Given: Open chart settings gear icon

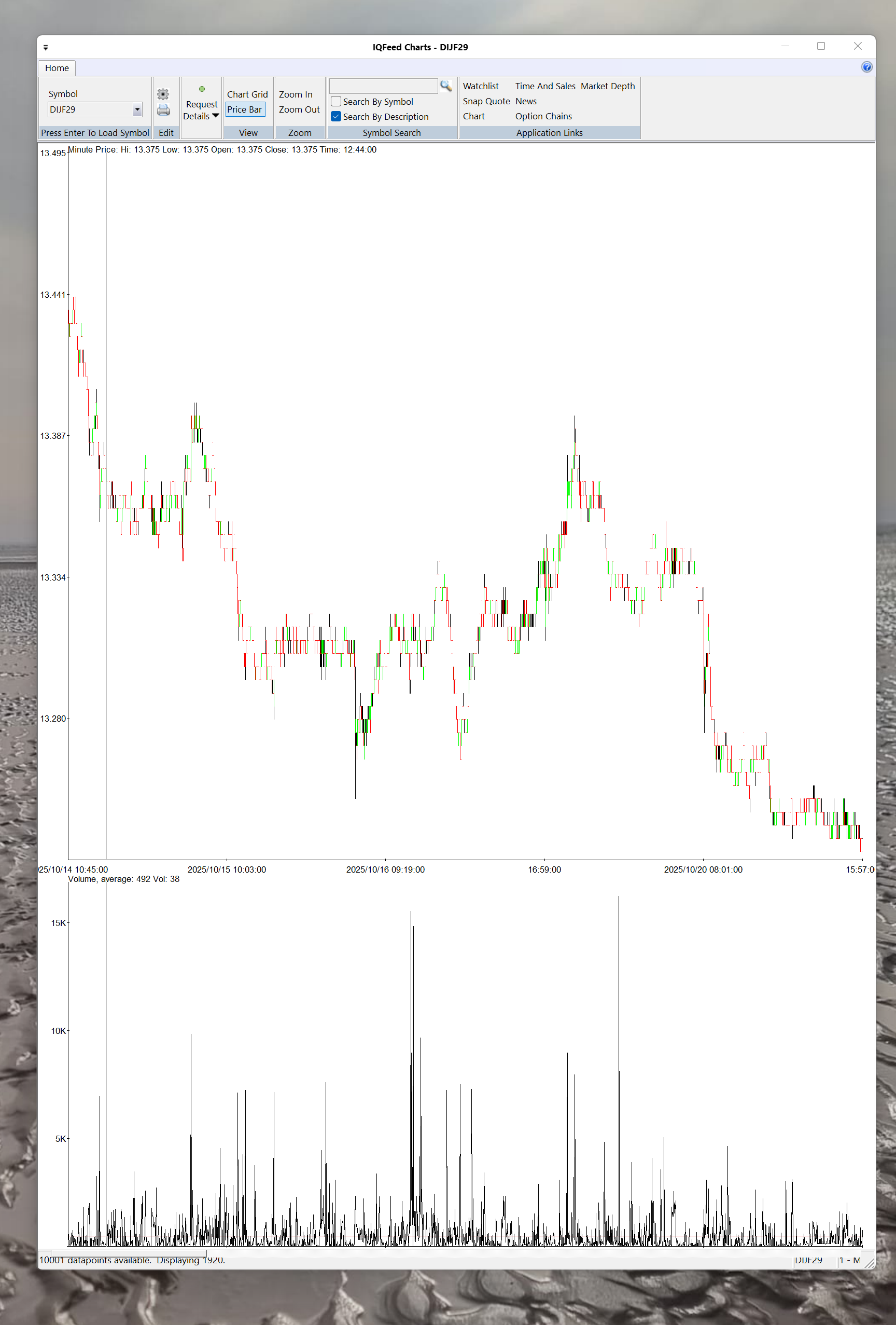Looking at the screenshot, I should 163,94.
